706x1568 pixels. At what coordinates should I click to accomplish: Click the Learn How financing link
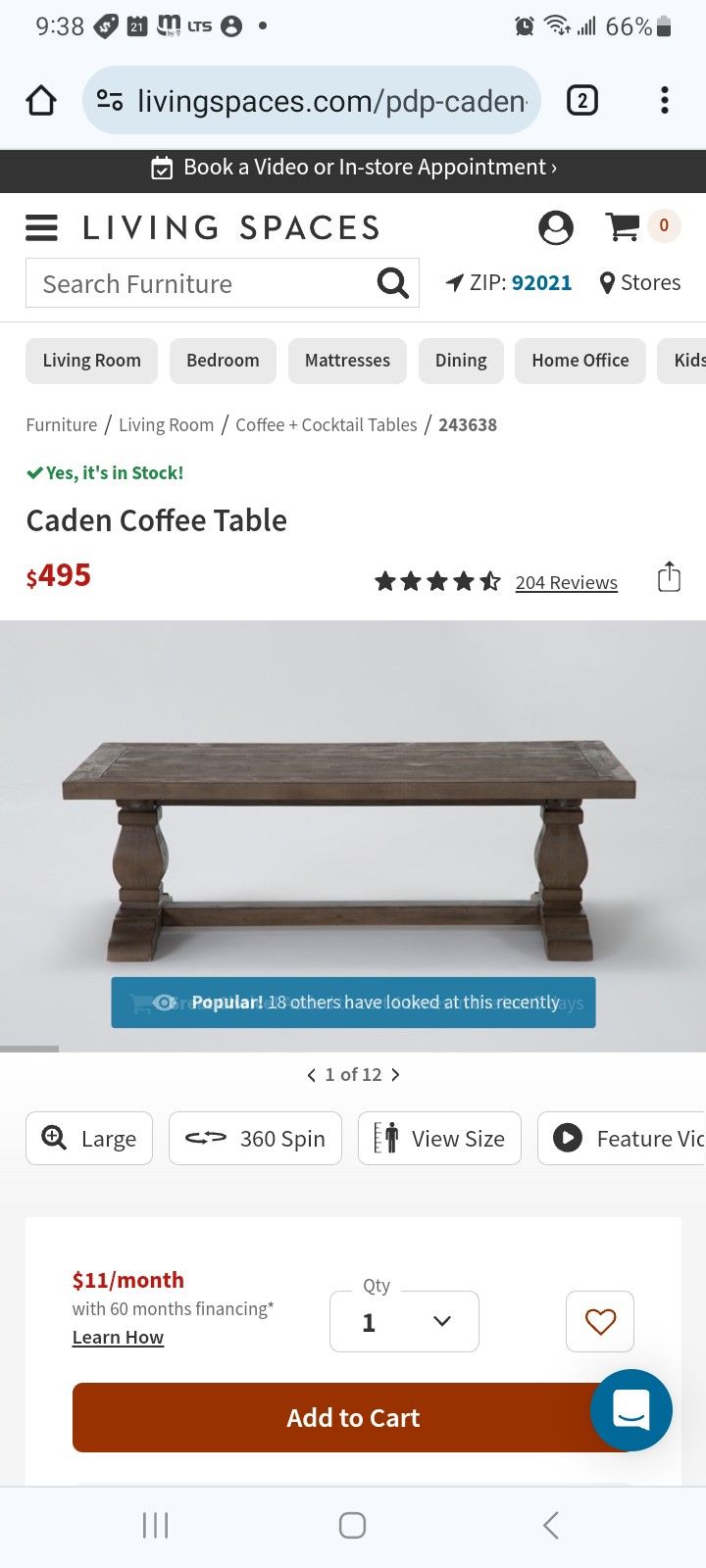click(118, 1337)
